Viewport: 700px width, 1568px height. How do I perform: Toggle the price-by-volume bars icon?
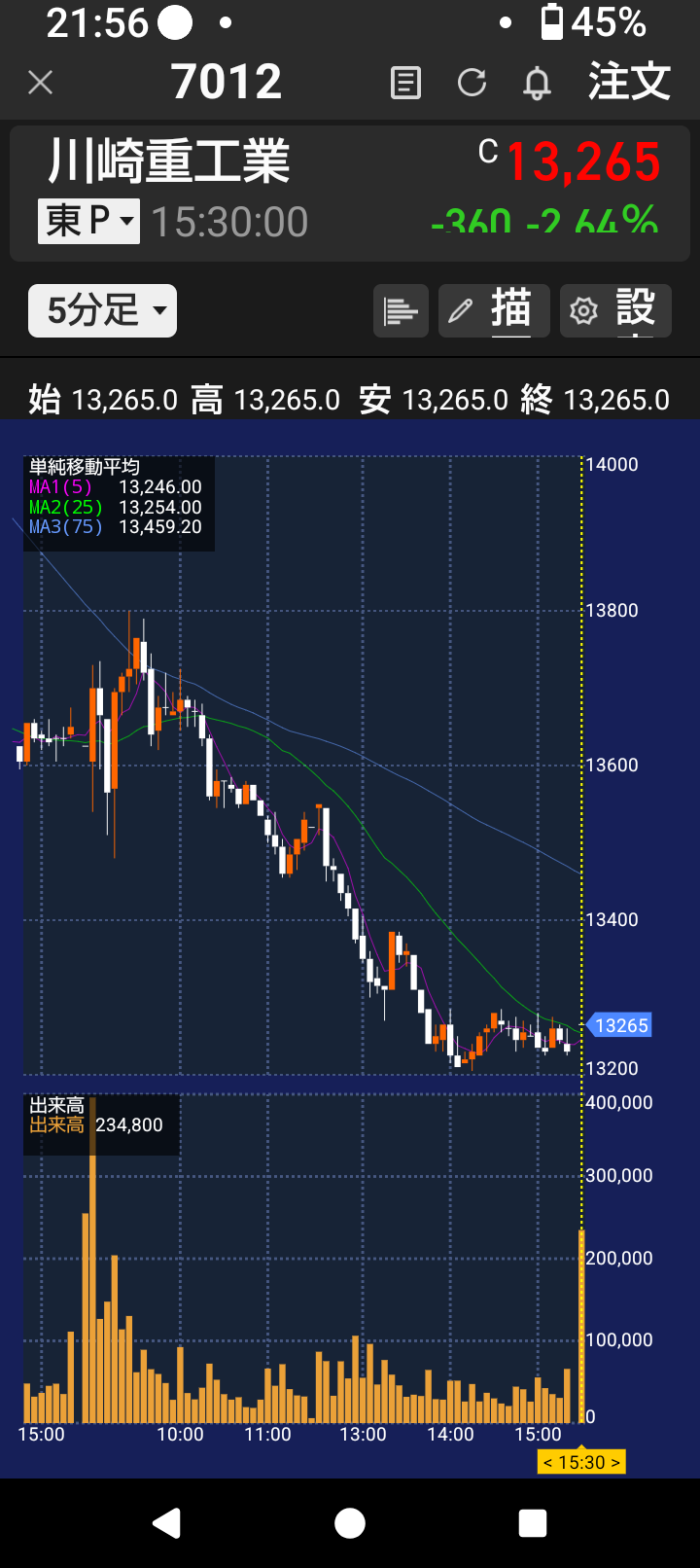pyautogui.click(x=401, y=311)
